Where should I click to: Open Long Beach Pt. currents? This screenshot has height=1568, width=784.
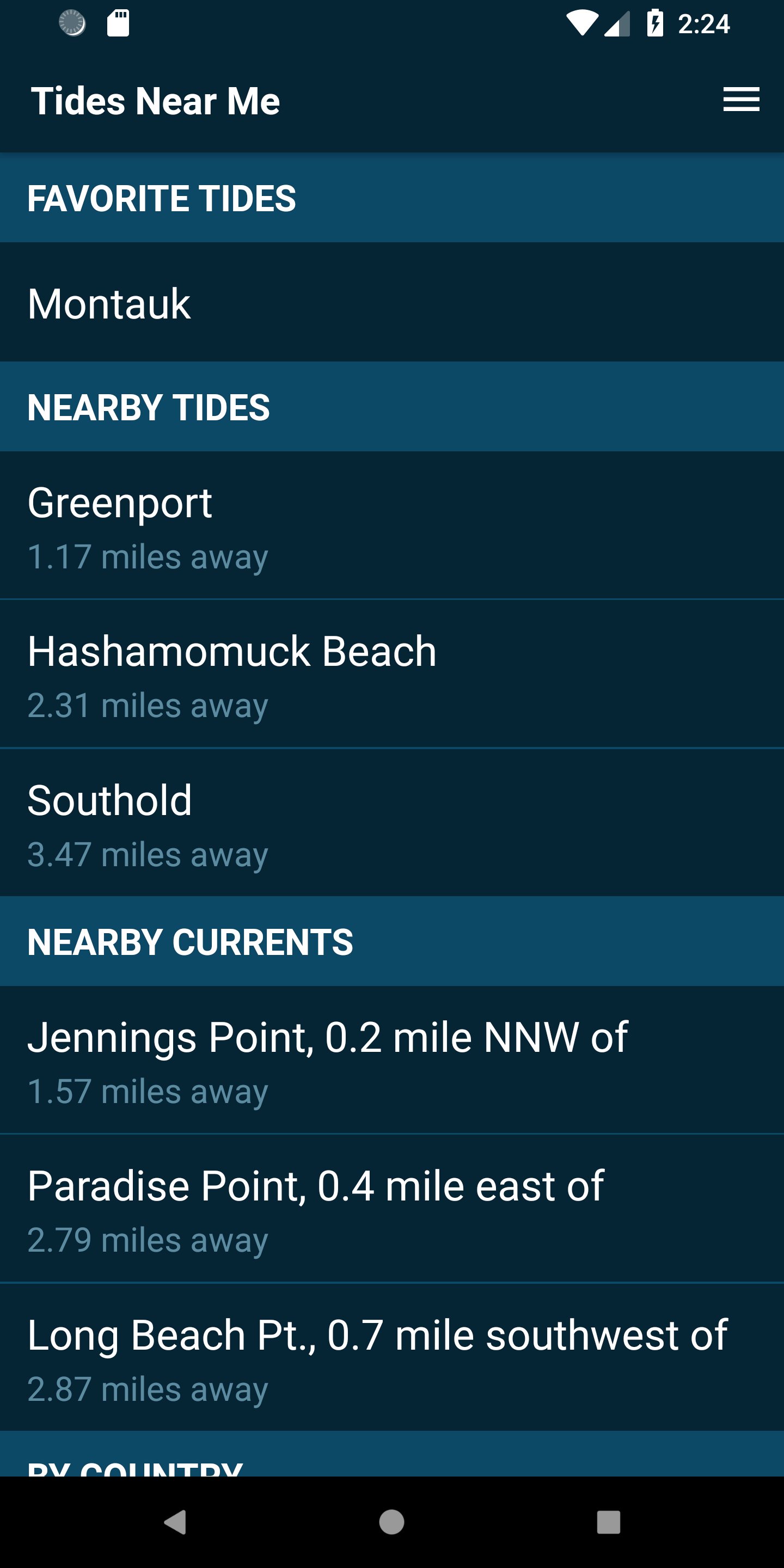pos(392,1357)
